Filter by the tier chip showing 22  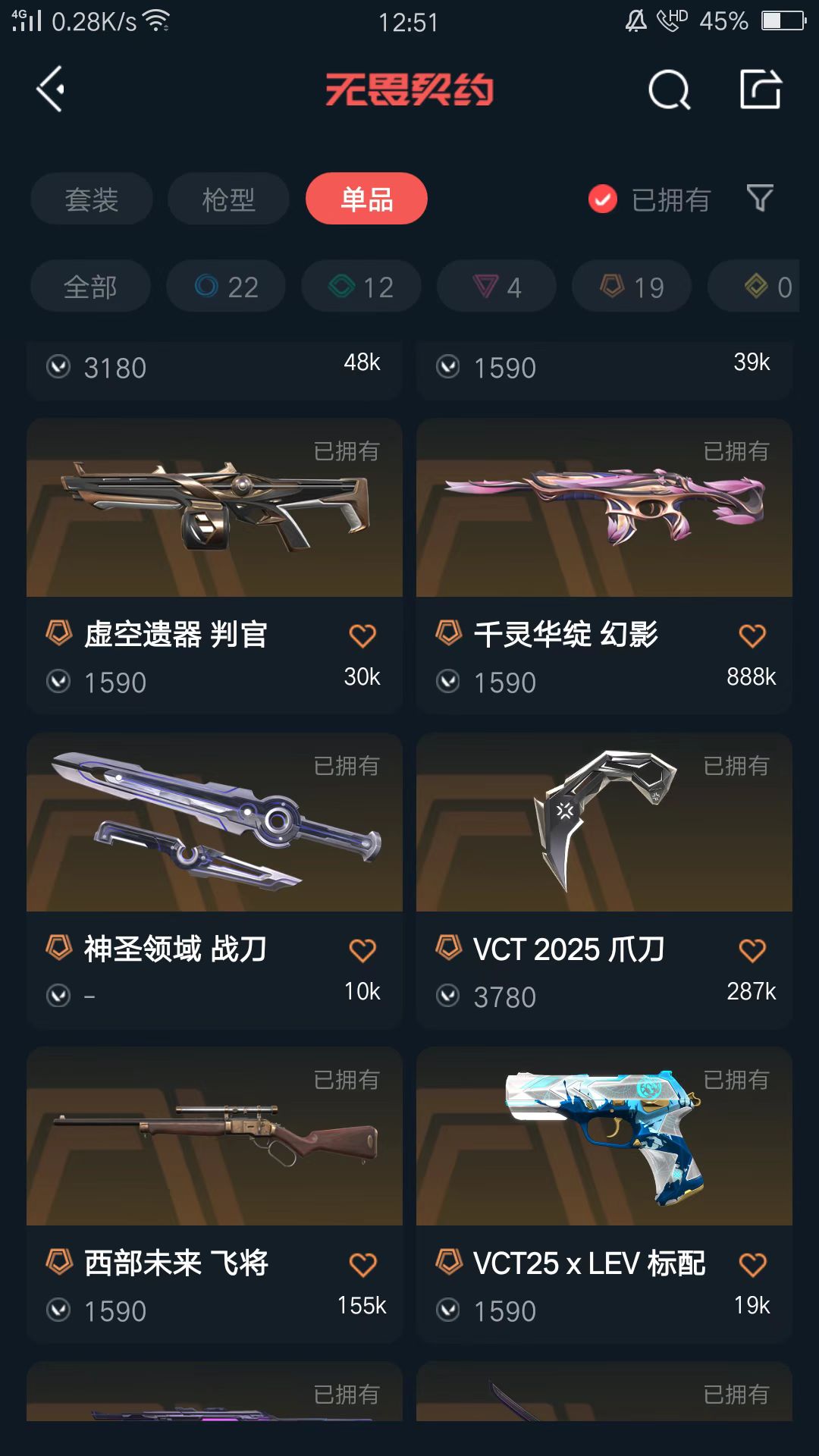click(226, 286)
